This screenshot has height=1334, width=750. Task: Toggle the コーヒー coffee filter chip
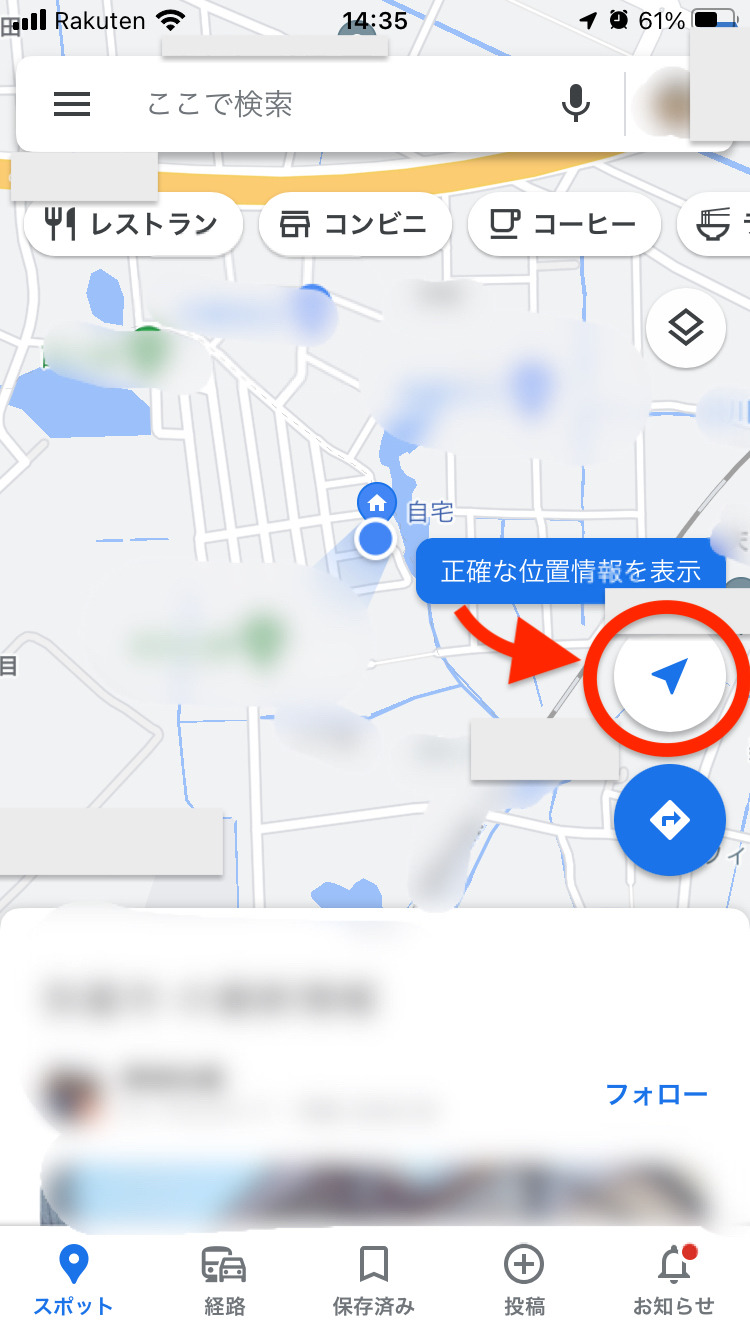click(563, 224)
